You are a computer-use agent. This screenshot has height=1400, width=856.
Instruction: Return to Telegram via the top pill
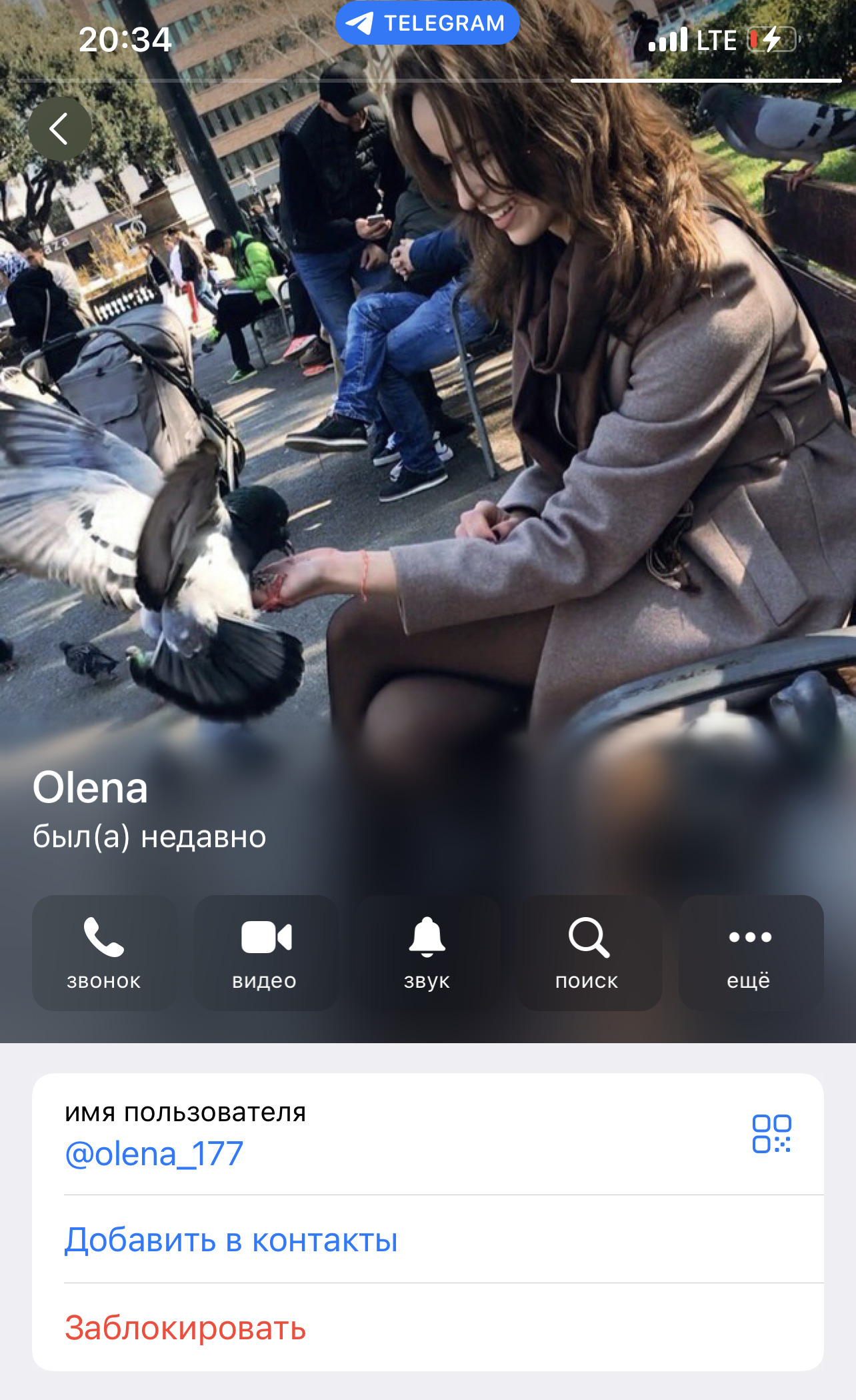point(427,23)
